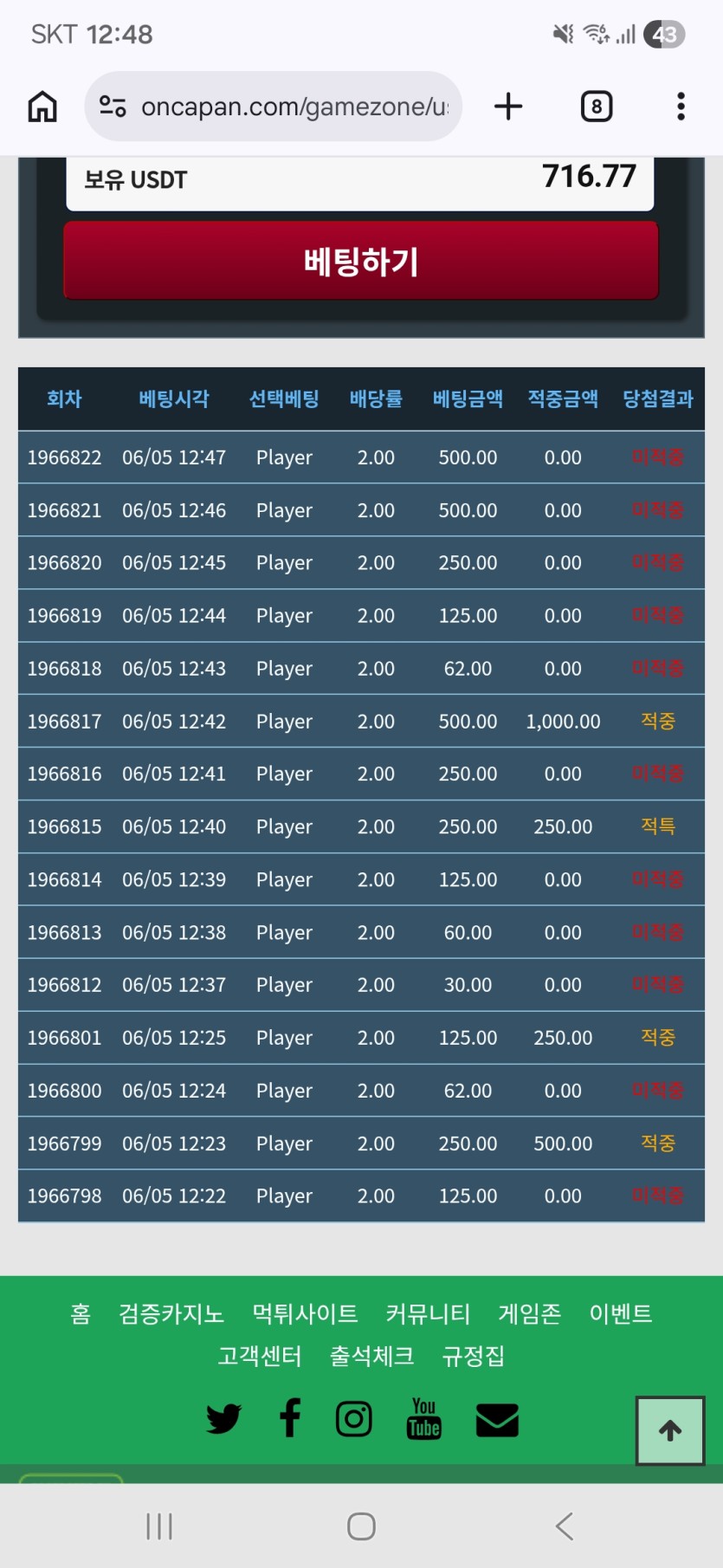The image size is (723, 1568).
Task: Tap the scroll-to-top arrow button
Action: [x=670, y=1430]
